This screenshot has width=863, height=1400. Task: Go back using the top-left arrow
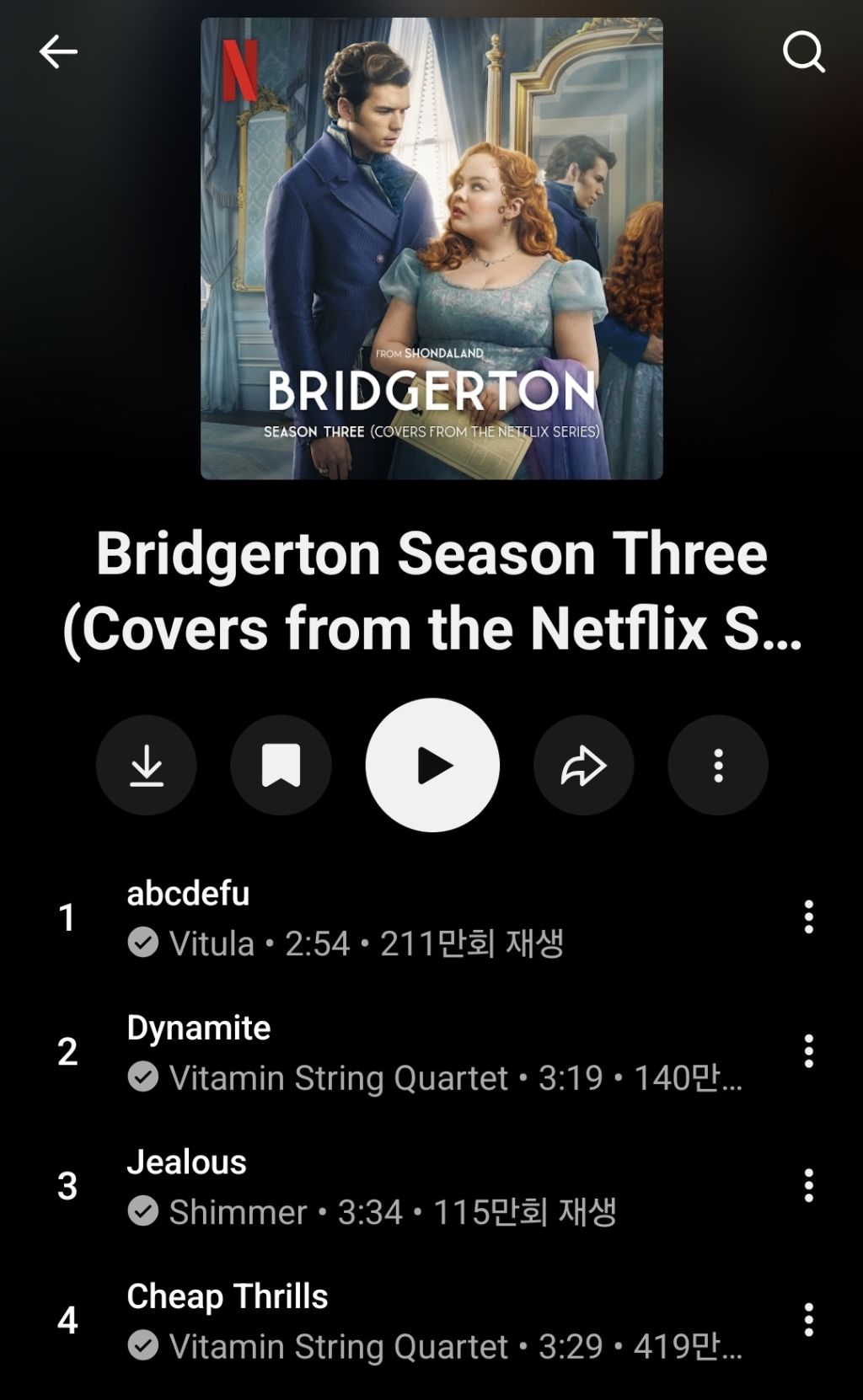pos(58,52)
